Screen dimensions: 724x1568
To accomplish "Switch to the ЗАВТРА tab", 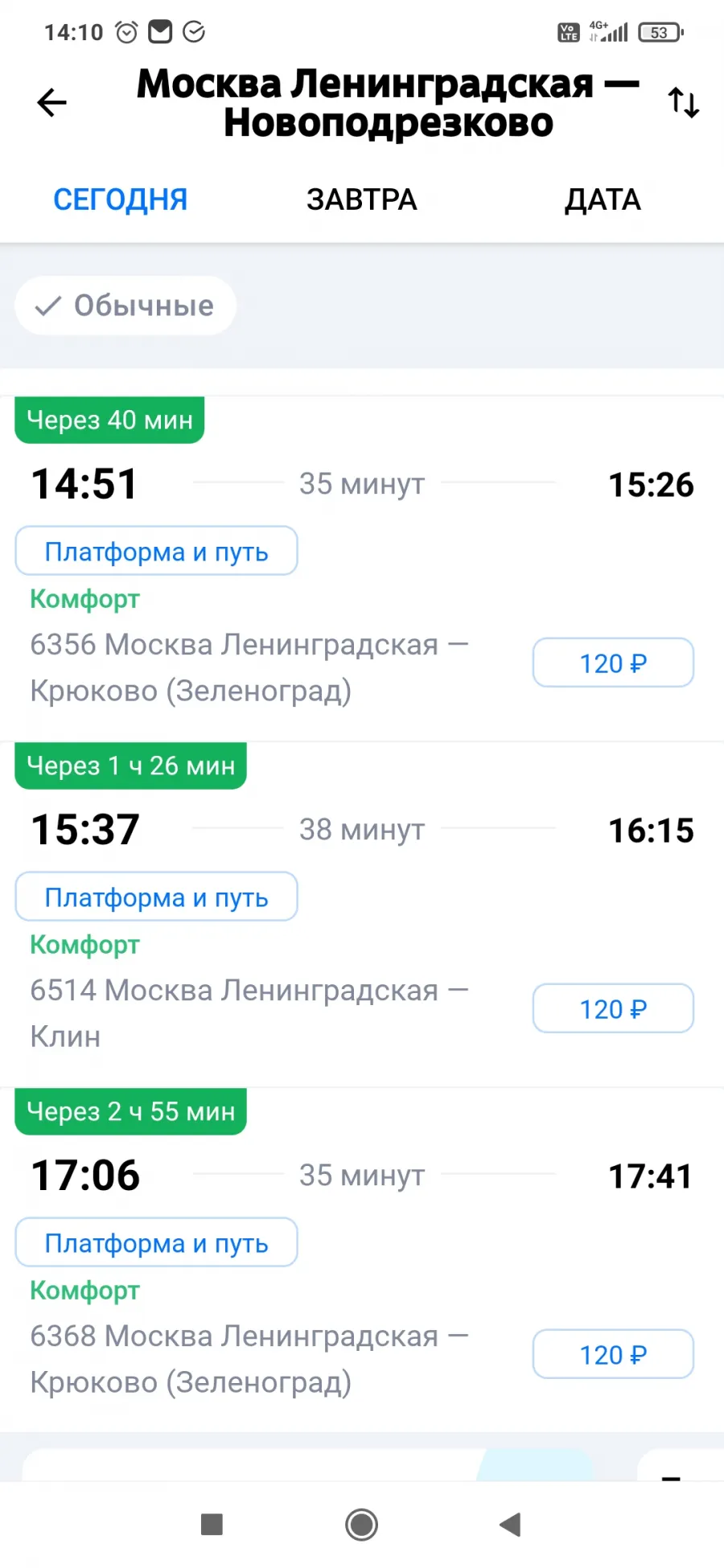I will 361,199.
